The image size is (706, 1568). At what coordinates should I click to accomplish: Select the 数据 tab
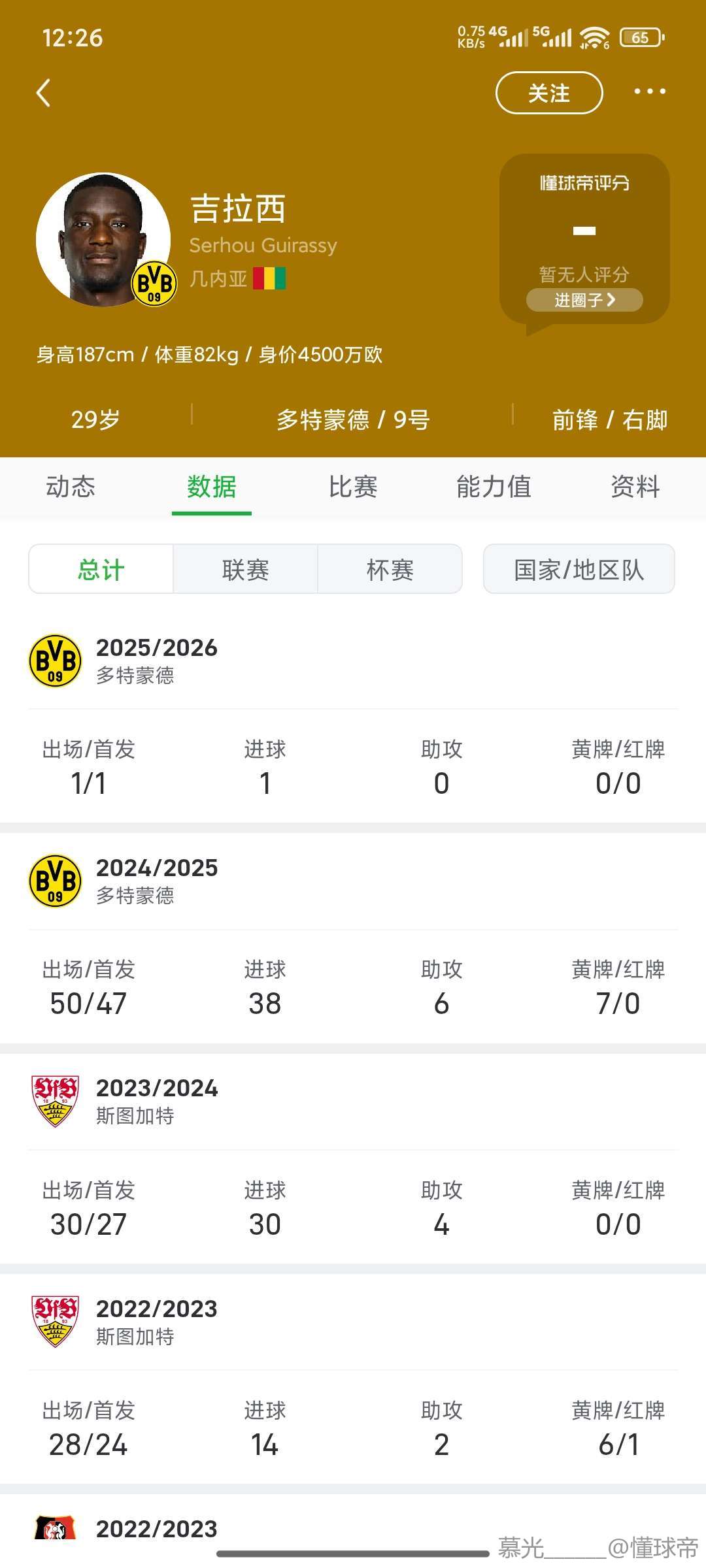point(212,487)
